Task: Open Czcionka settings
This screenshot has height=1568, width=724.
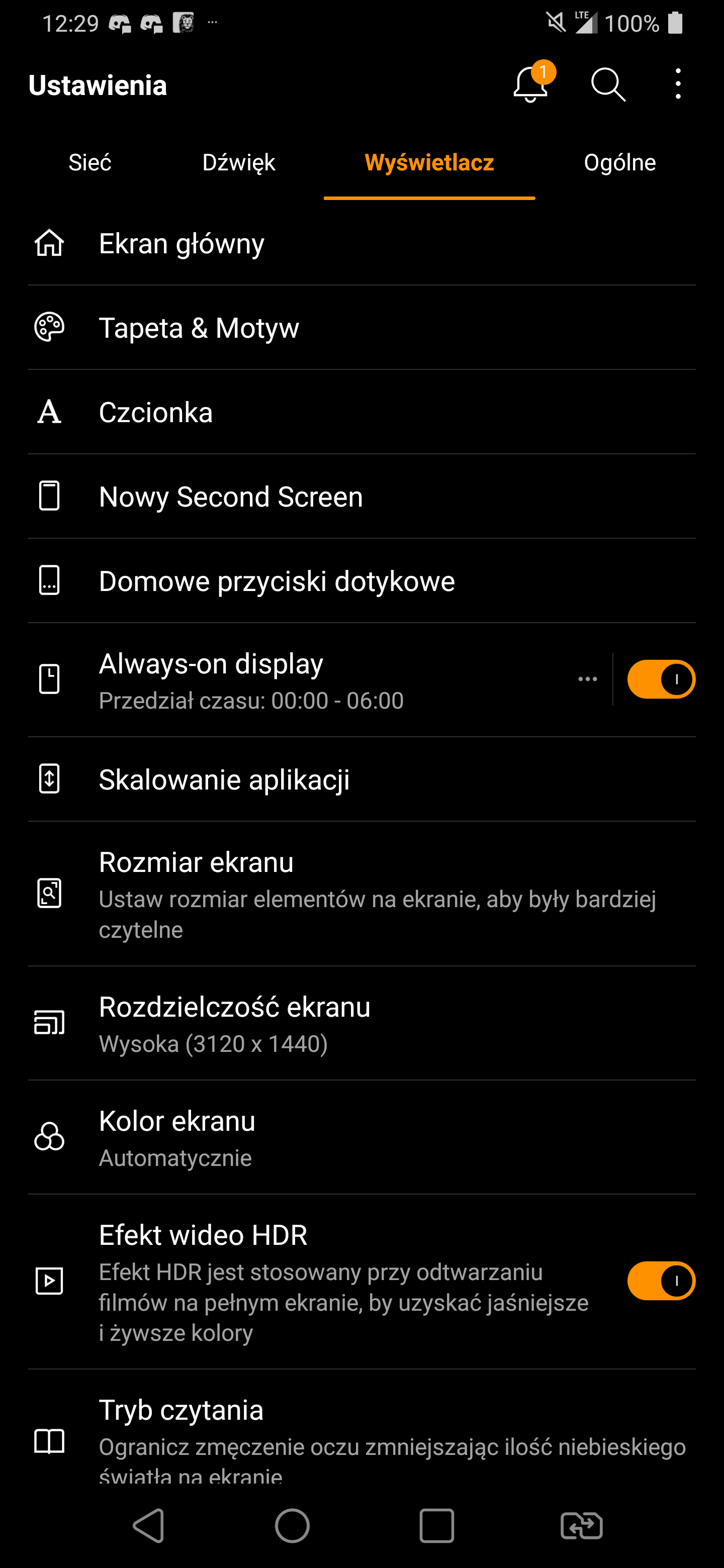Action: click(x=361, y=412)
